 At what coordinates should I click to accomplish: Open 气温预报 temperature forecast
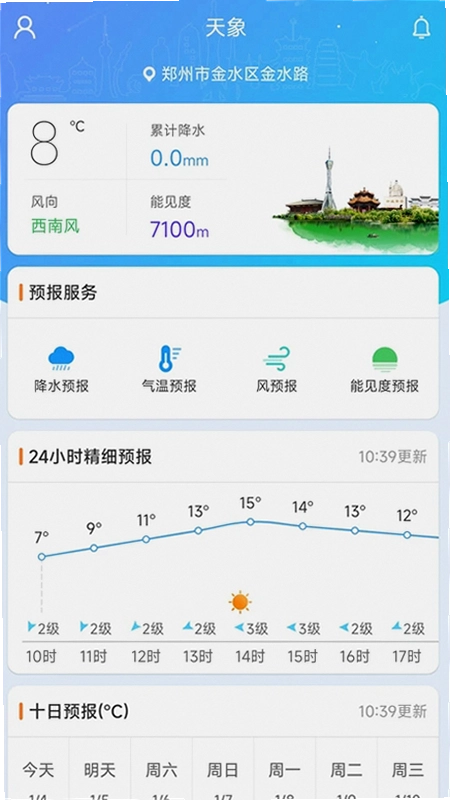point(169,369)
